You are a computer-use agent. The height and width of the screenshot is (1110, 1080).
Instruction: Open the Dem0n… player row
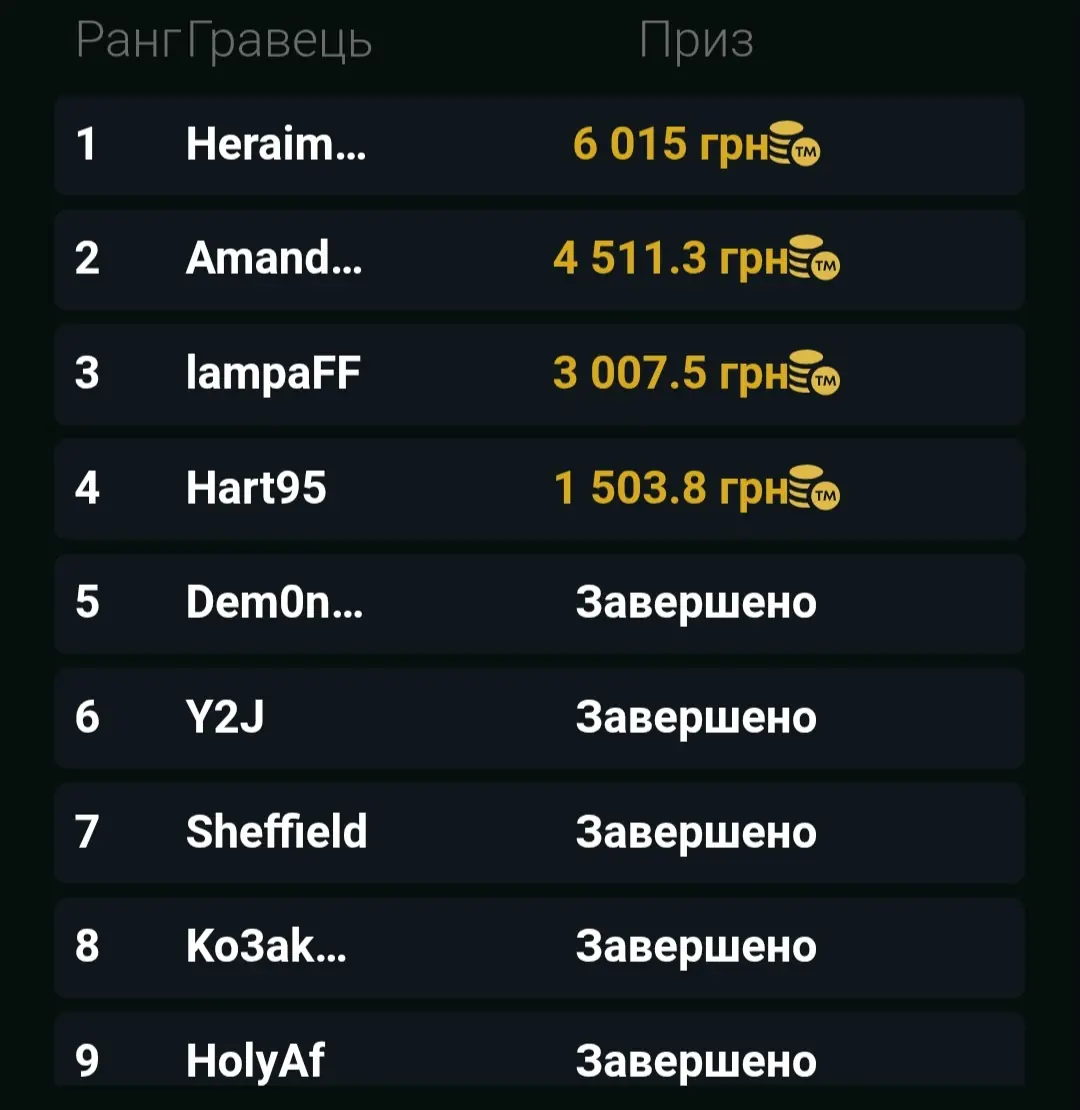coord(539,603)
